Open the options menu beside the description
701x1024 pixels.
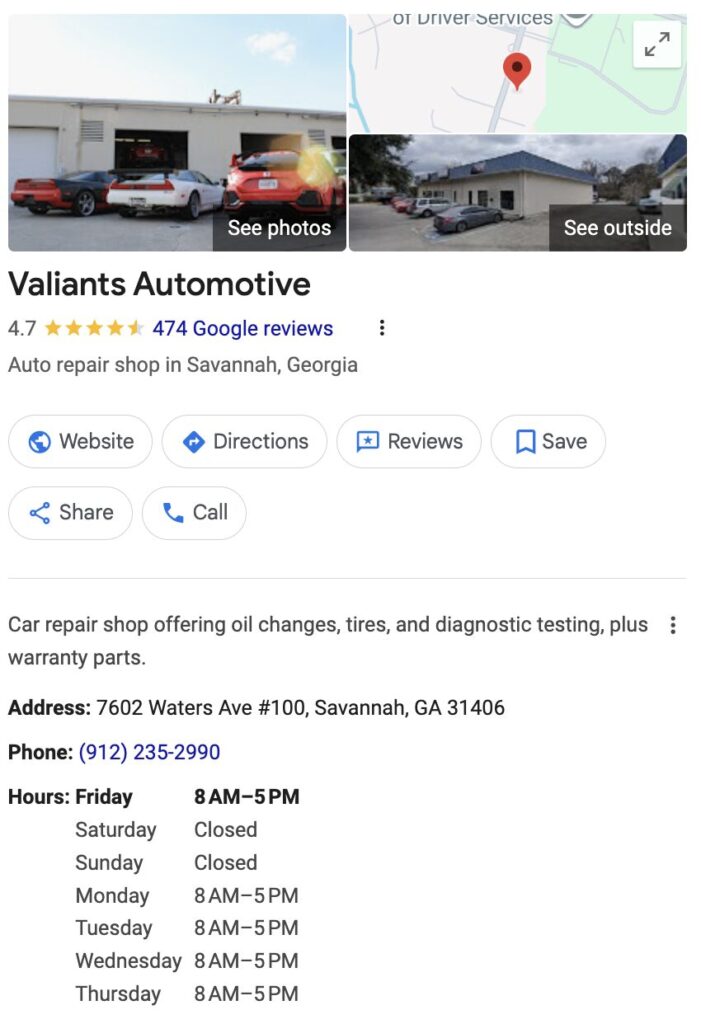(x=673, y=625)
